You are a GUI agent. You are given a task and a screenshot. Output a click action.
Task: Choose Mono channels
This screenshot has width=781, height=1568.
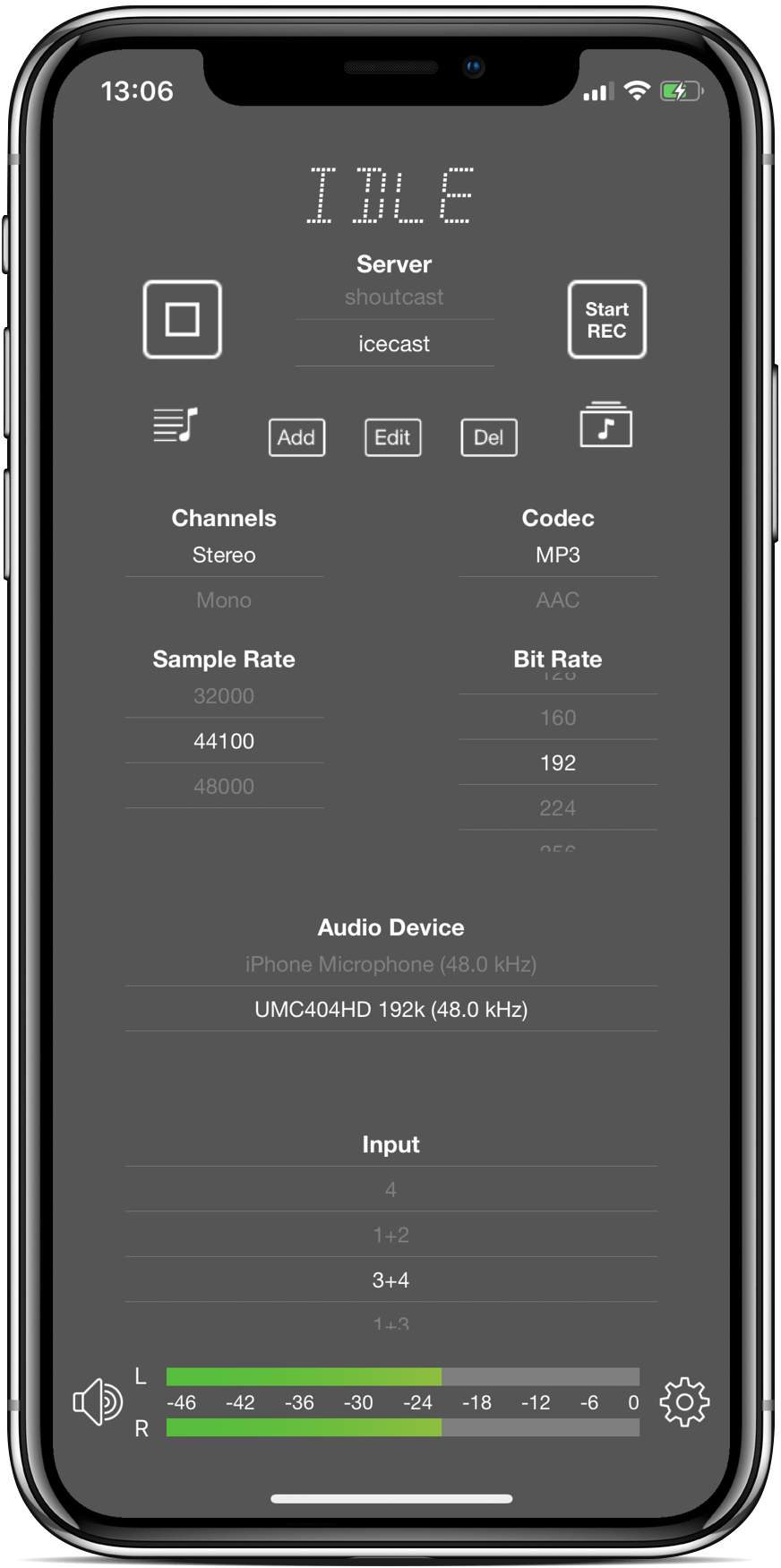point(224,599)
